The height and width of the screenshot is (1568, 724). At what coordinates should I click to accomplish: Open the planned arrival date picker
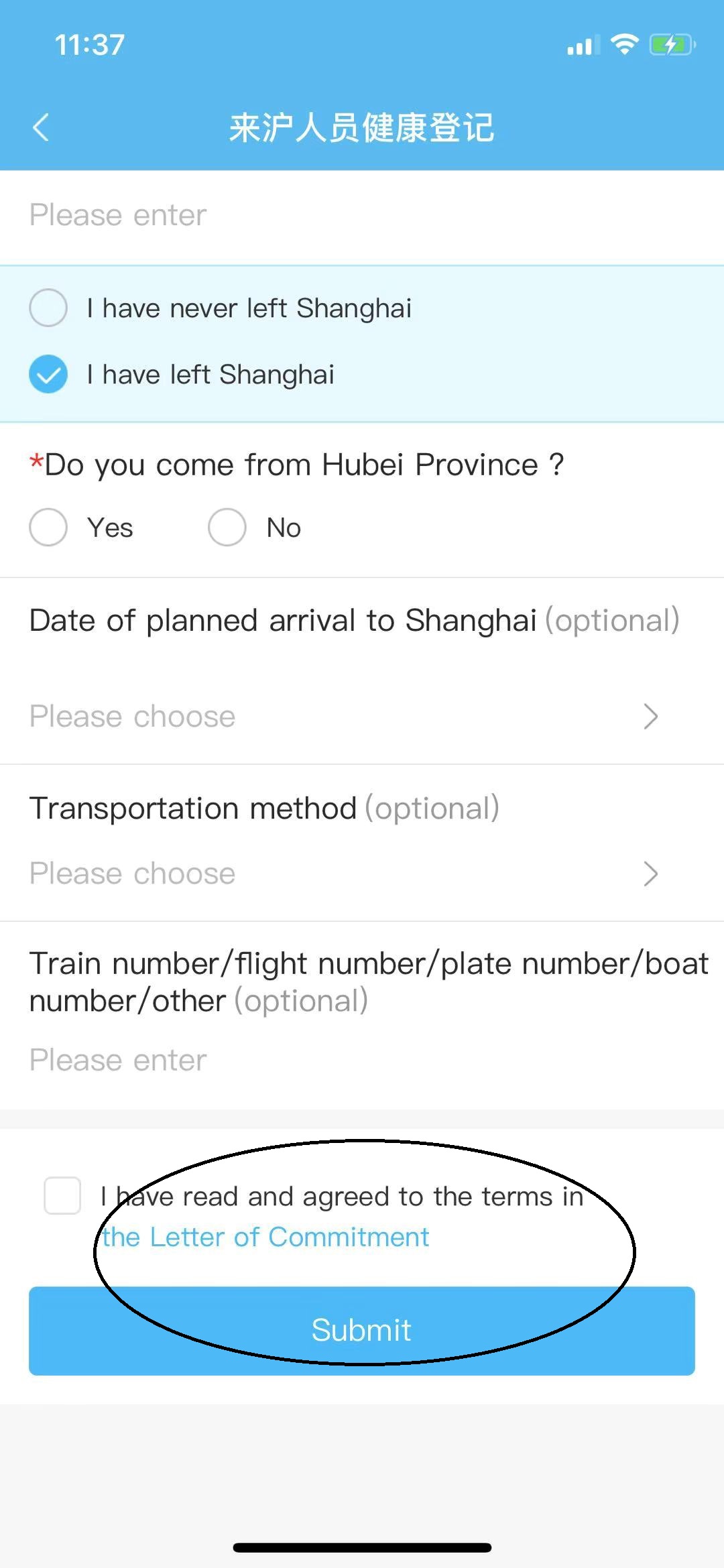(x=362, y=717)
